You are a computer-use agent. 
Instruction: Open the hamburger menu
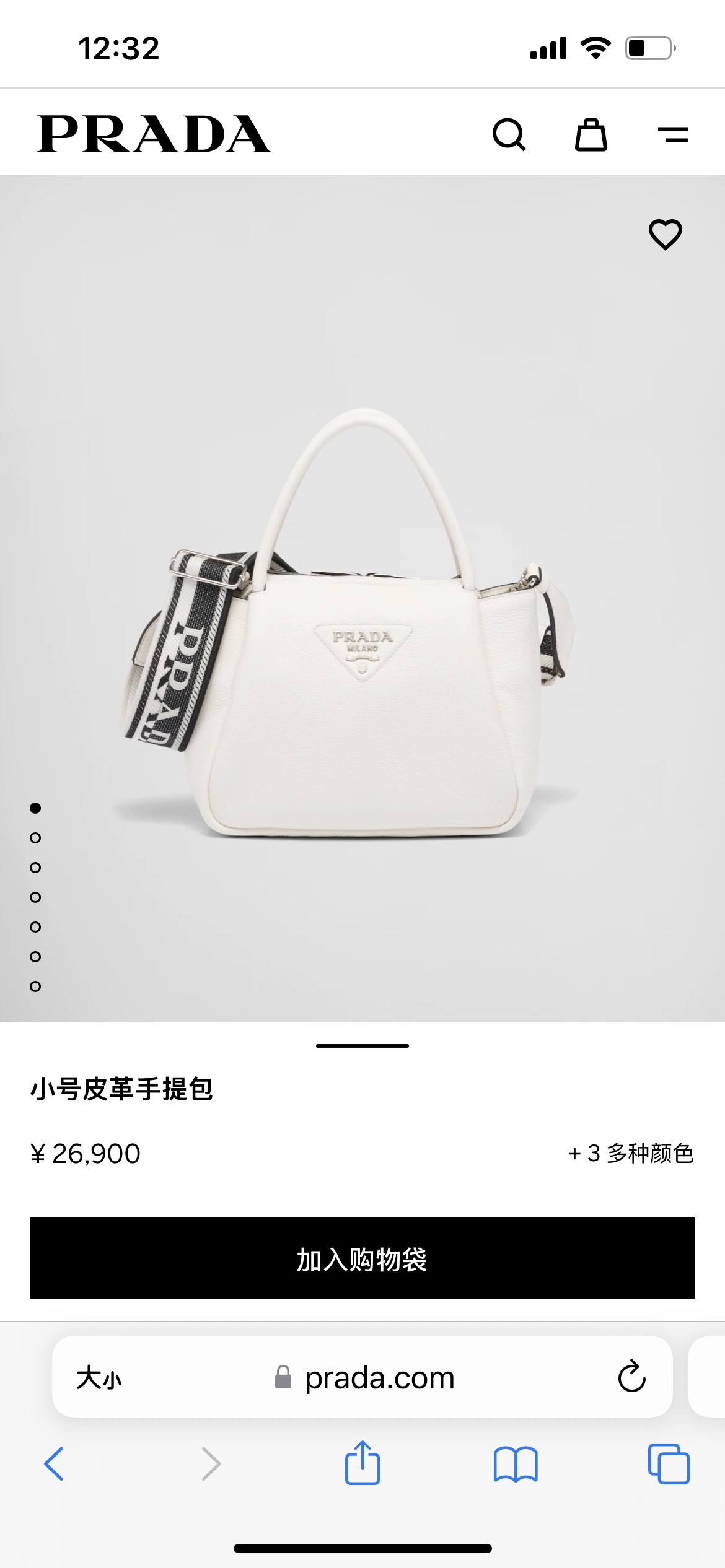click(673, 134)
